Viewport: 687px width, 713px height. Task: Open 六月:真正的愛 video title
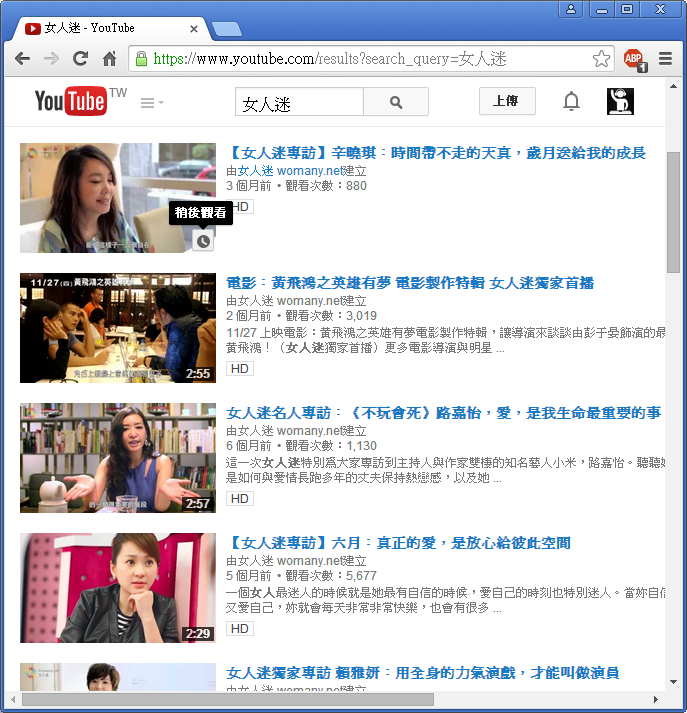click(398, 543)
